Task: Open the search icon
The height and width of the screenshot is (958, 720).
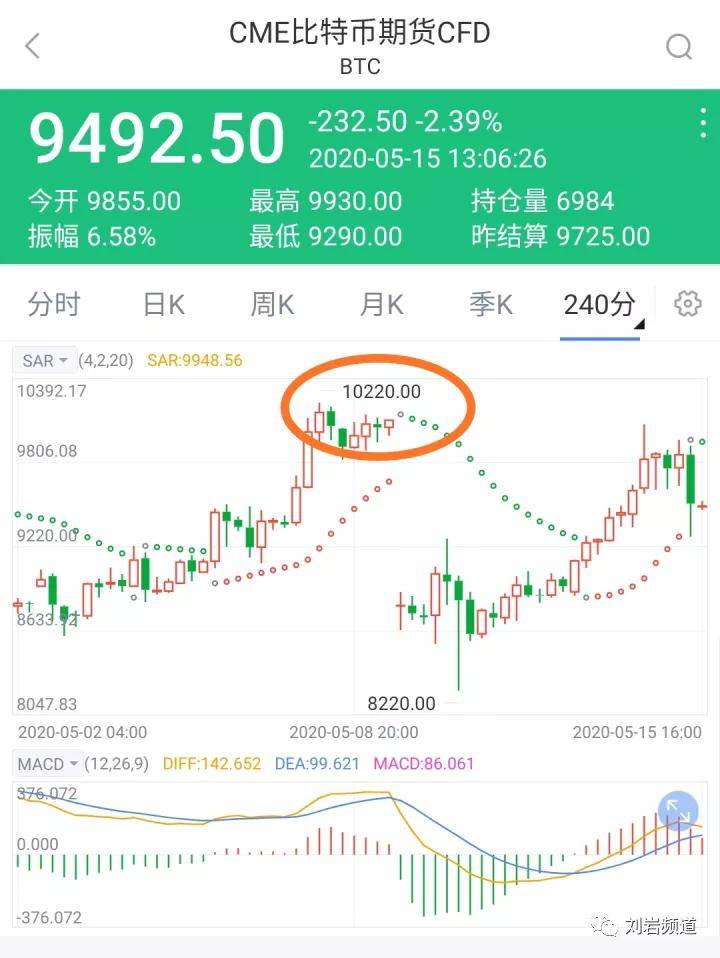Action: tap(679, 46)
